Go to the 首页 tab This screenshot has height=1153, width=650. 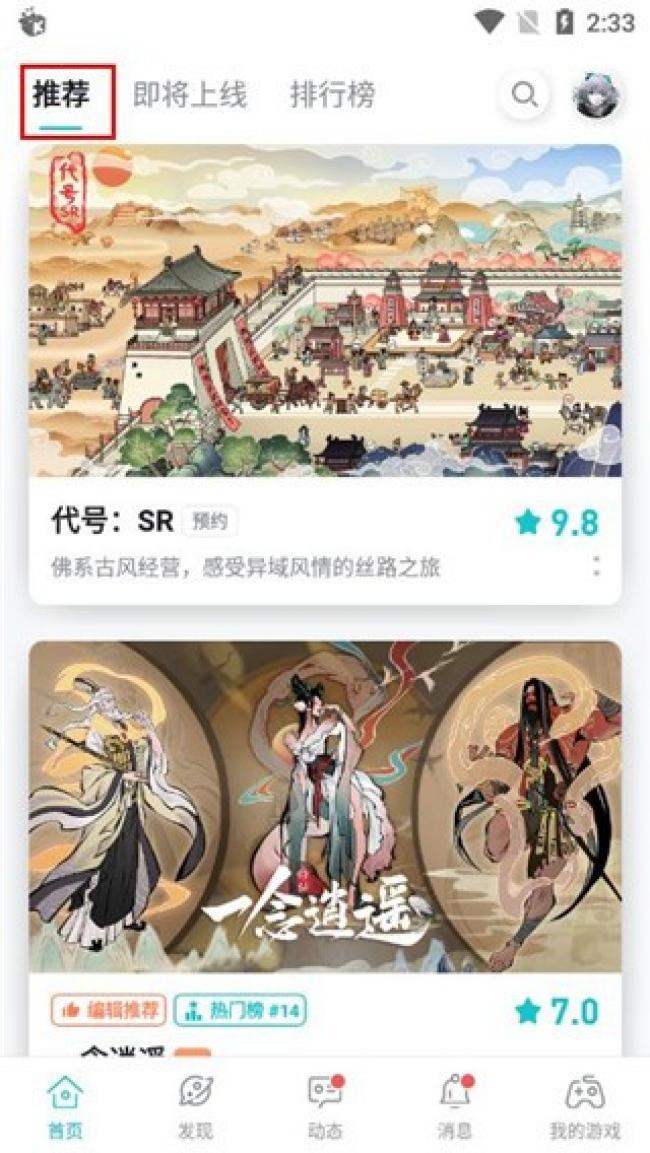pyautogui.click(x=65, y=1107)
